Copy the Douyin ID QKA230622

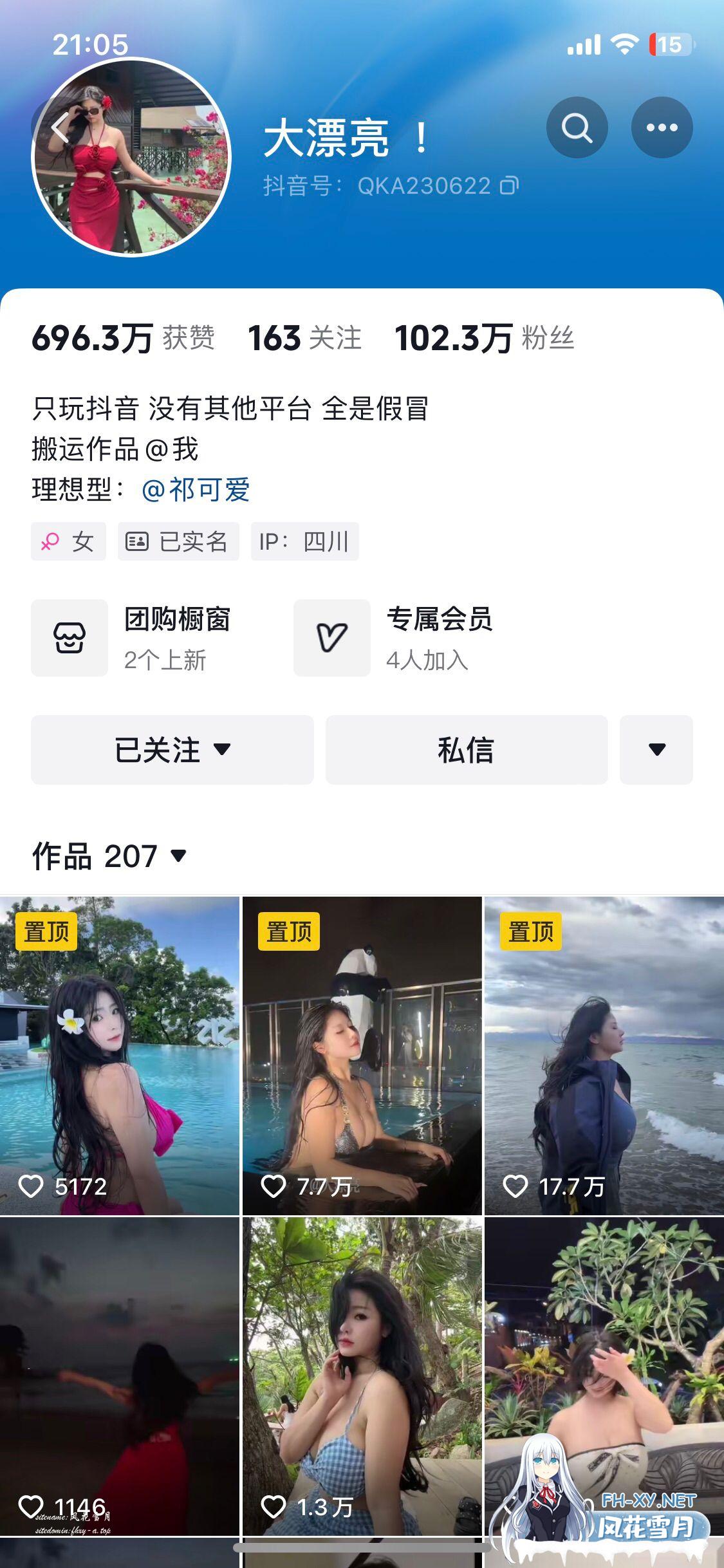click(509, 186)
